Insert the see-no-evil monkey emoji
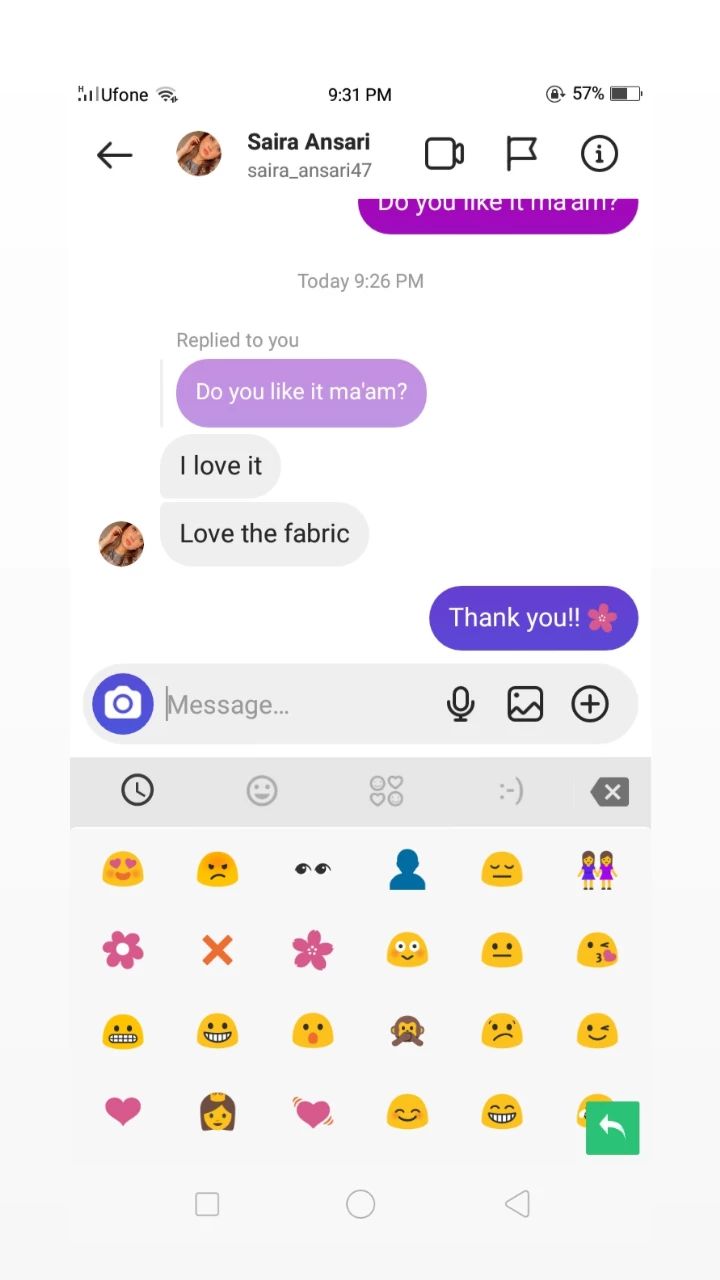The image size is (720, 1280). click(x=407, y=1031)
